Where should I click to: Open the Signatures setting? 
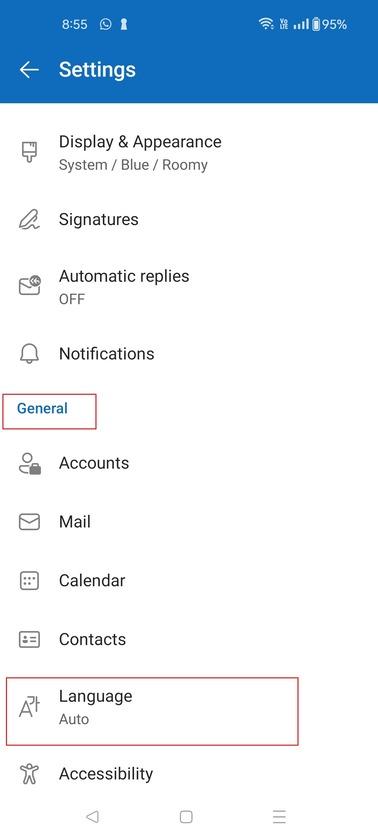pyautogui.click(x=189, y=220)
